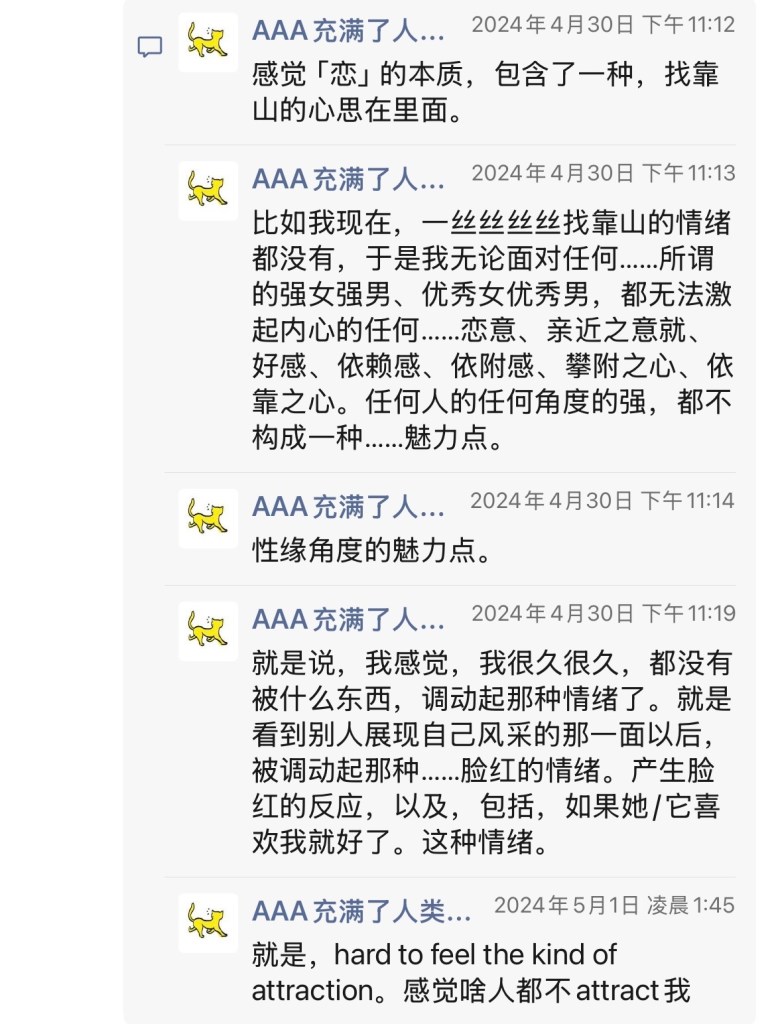Tap the avatar on the 下午 11:12 message
The height and width of the screenshot is (1024, 774).
(x=208, y=42)
